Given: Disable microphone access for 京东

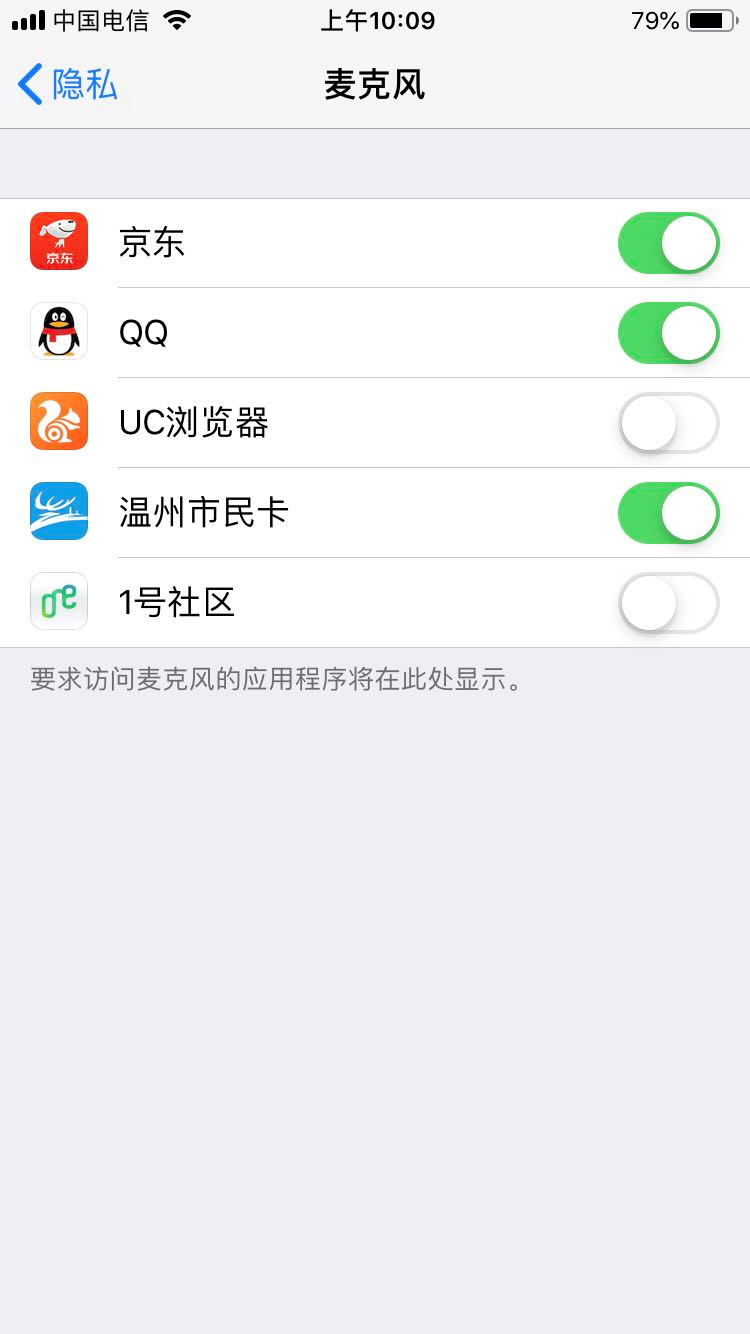Looking at the screenshot, I should [x=668, y=243].
